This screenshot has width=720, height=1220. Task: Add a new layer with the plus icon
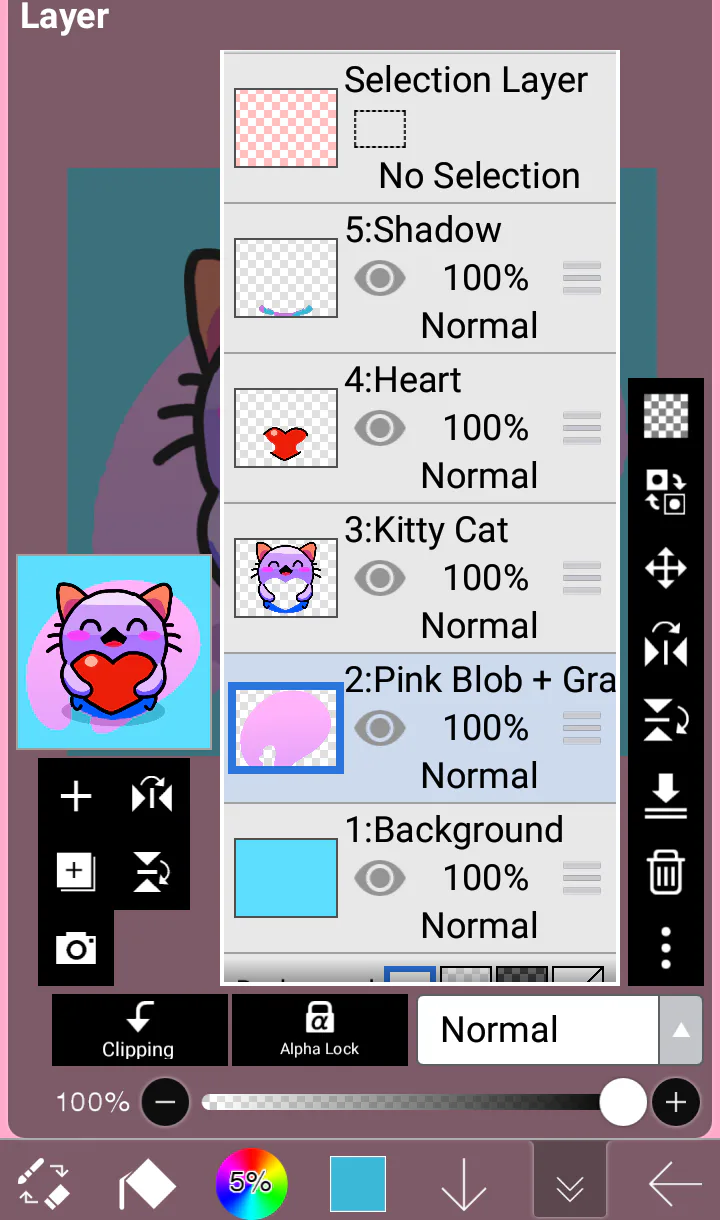[x=76, y=796]
